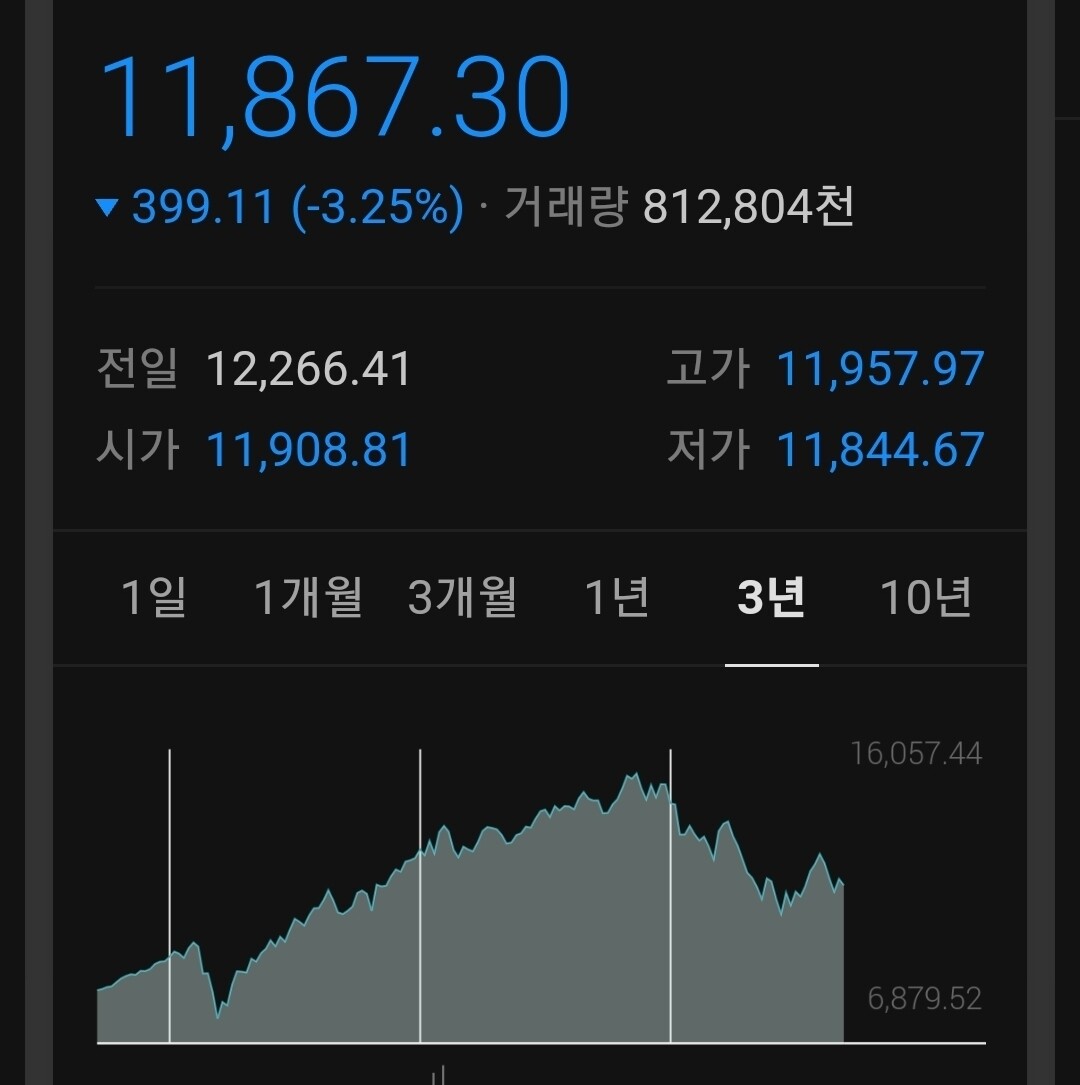The image size is (1080, 1085).
Task: Click the 전일 closing value 12,266.41
Action: coord(310,368)
